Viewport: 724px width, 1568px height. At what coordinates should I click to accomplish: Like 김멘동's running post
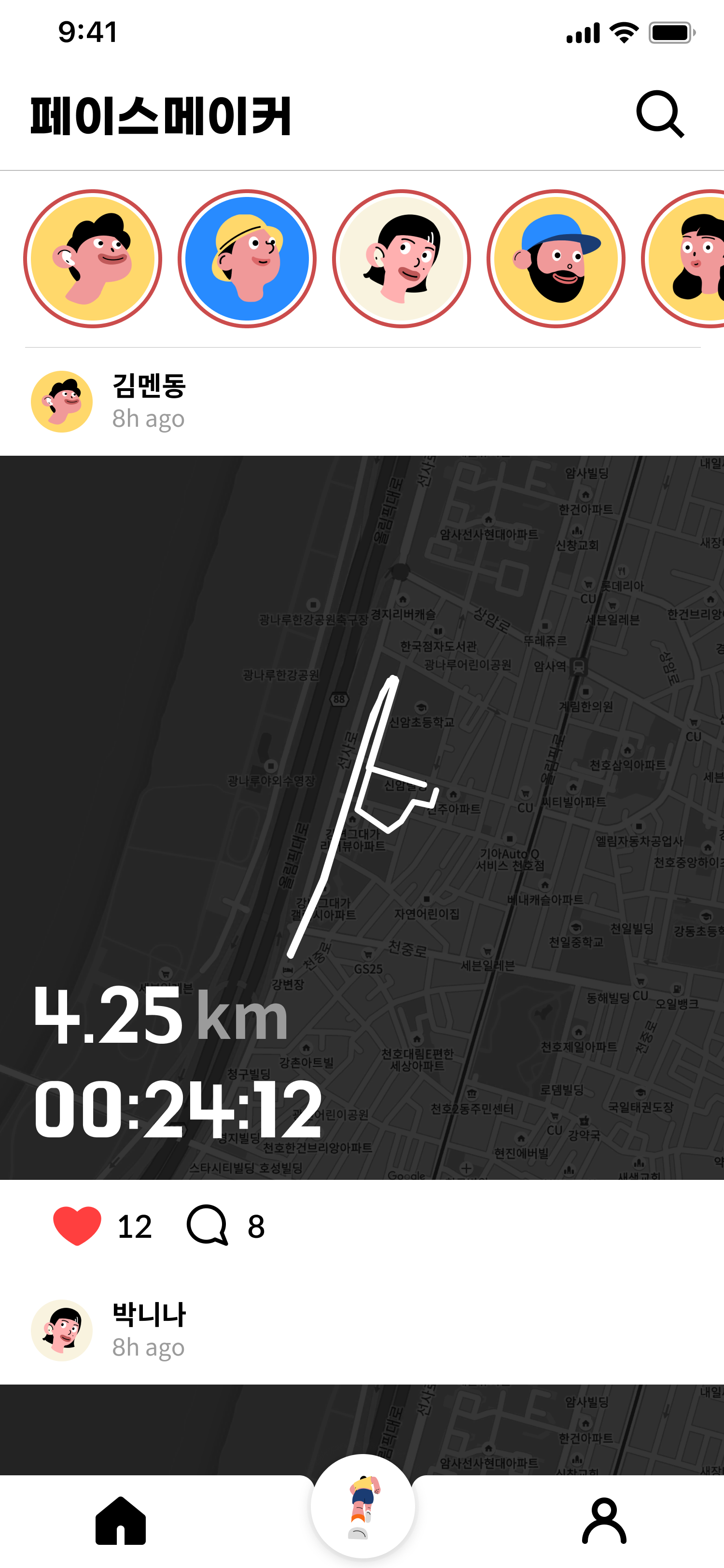(x=77, y=1226)
